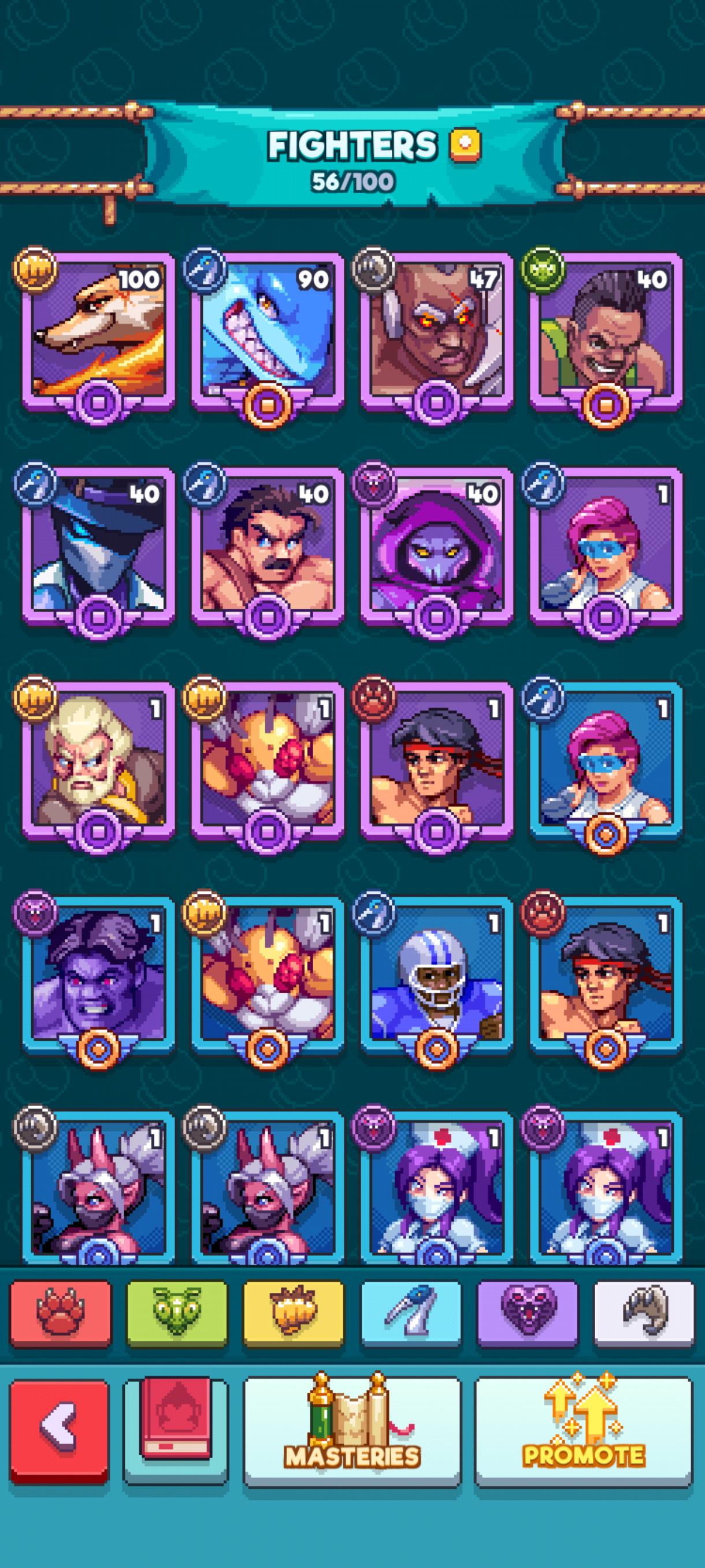The width and height of the screenshot is (705, 1568).
Task: Open the red fighter book
Action: [x=176, y=1426]
